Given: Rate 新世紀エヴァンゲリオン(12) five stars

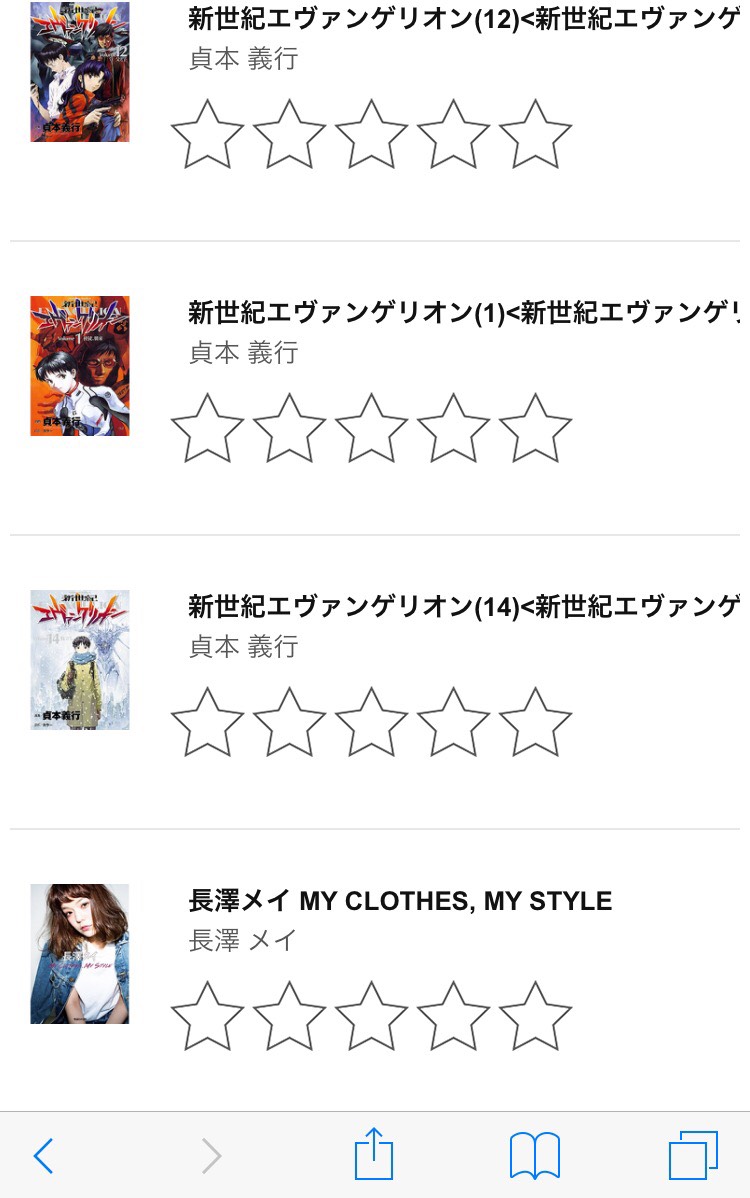Looking at the screenshot, I should point(535,135).
